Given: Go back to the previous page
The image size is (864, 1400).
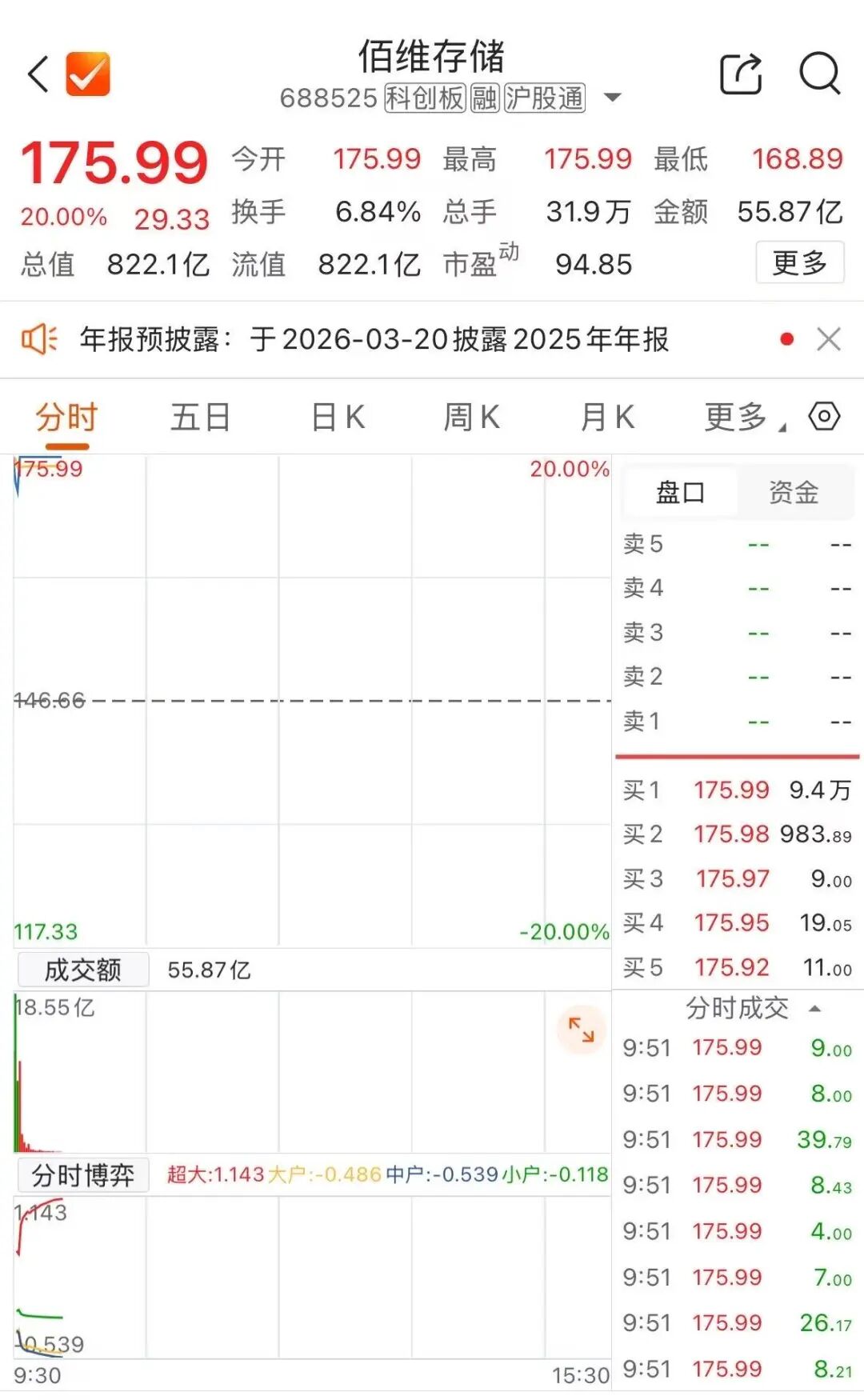Looking at the screenshot, I should (x=38, y=75).
